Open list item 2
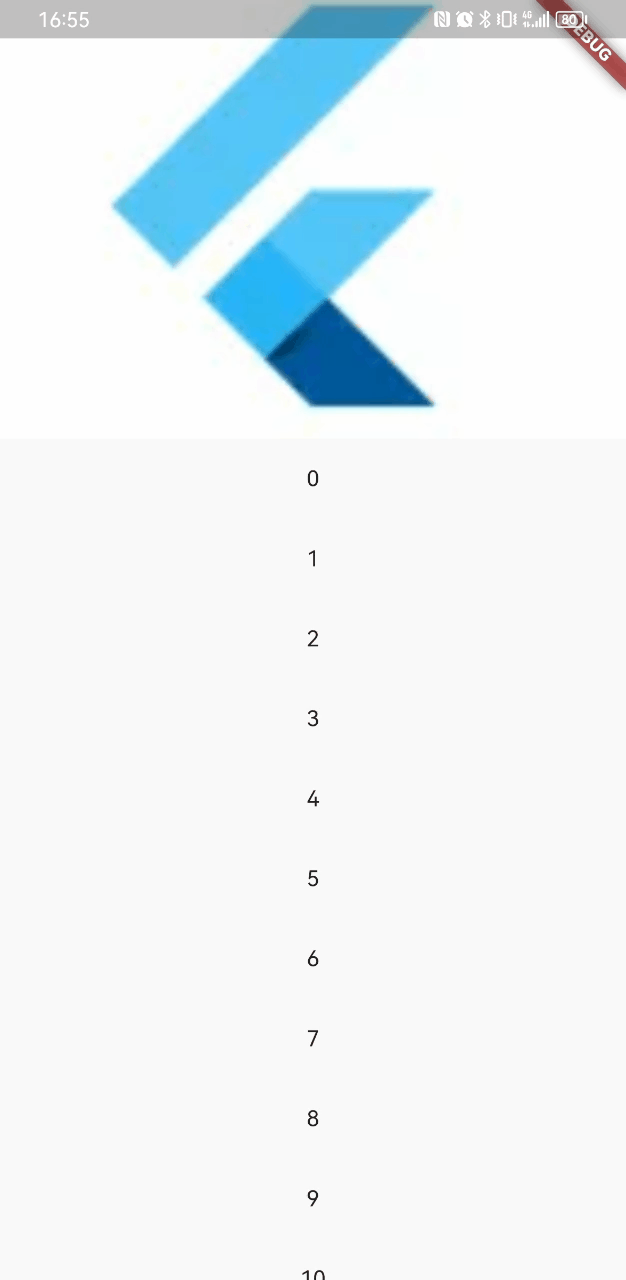Image resolution: width=626 pixels, height=1280 pixels. (313, 638)
